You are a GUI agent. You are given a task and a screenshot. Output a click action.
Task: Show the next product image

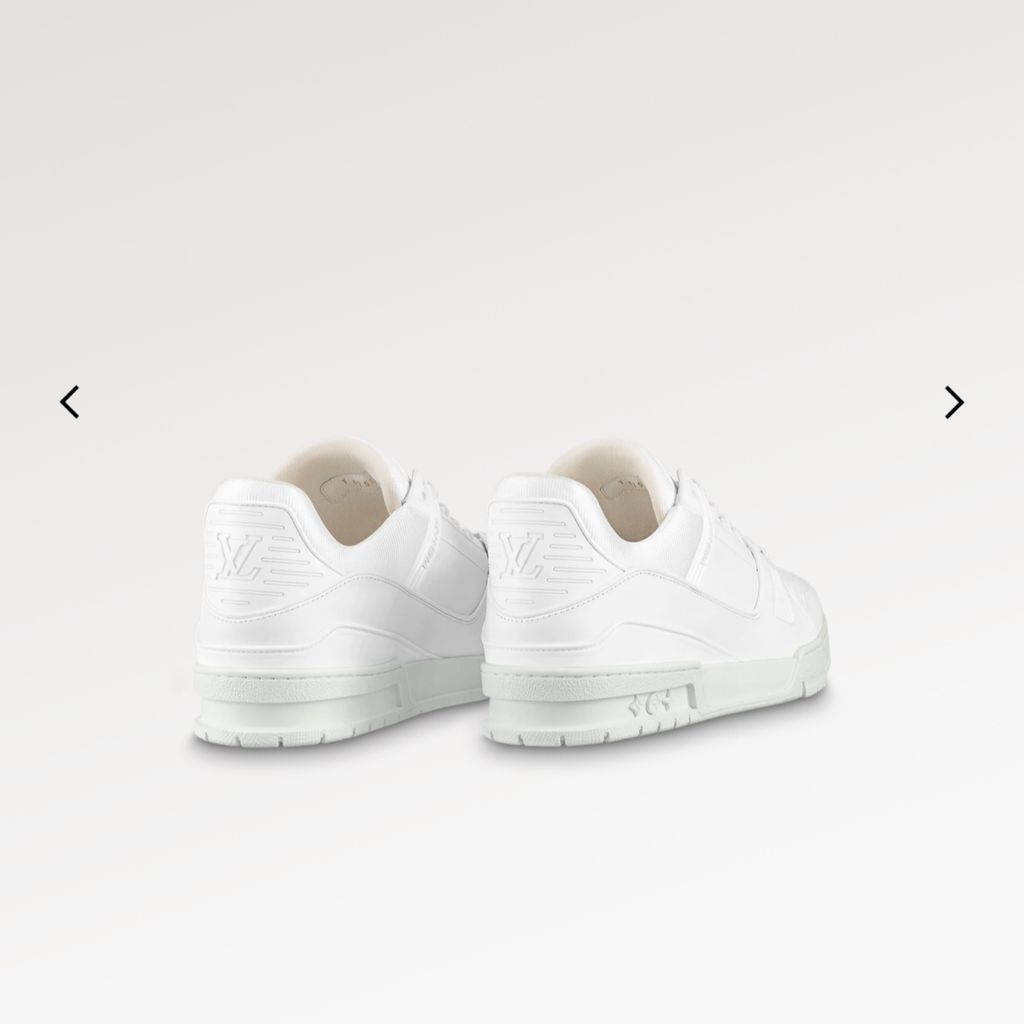pos(954,402)
